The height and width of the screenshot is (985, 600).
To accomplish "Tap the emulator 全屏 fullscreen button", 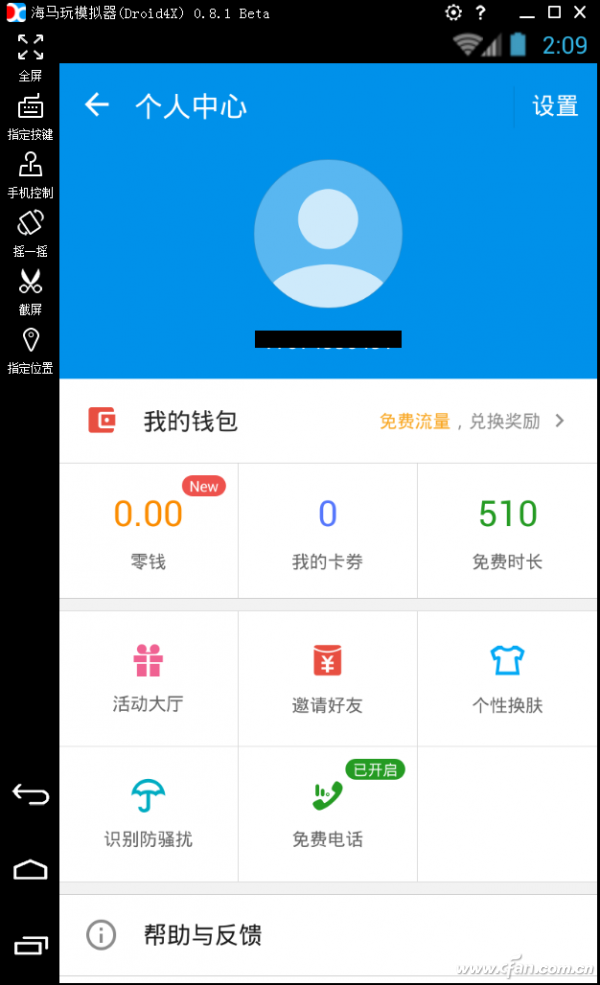I will pos(30,56).
